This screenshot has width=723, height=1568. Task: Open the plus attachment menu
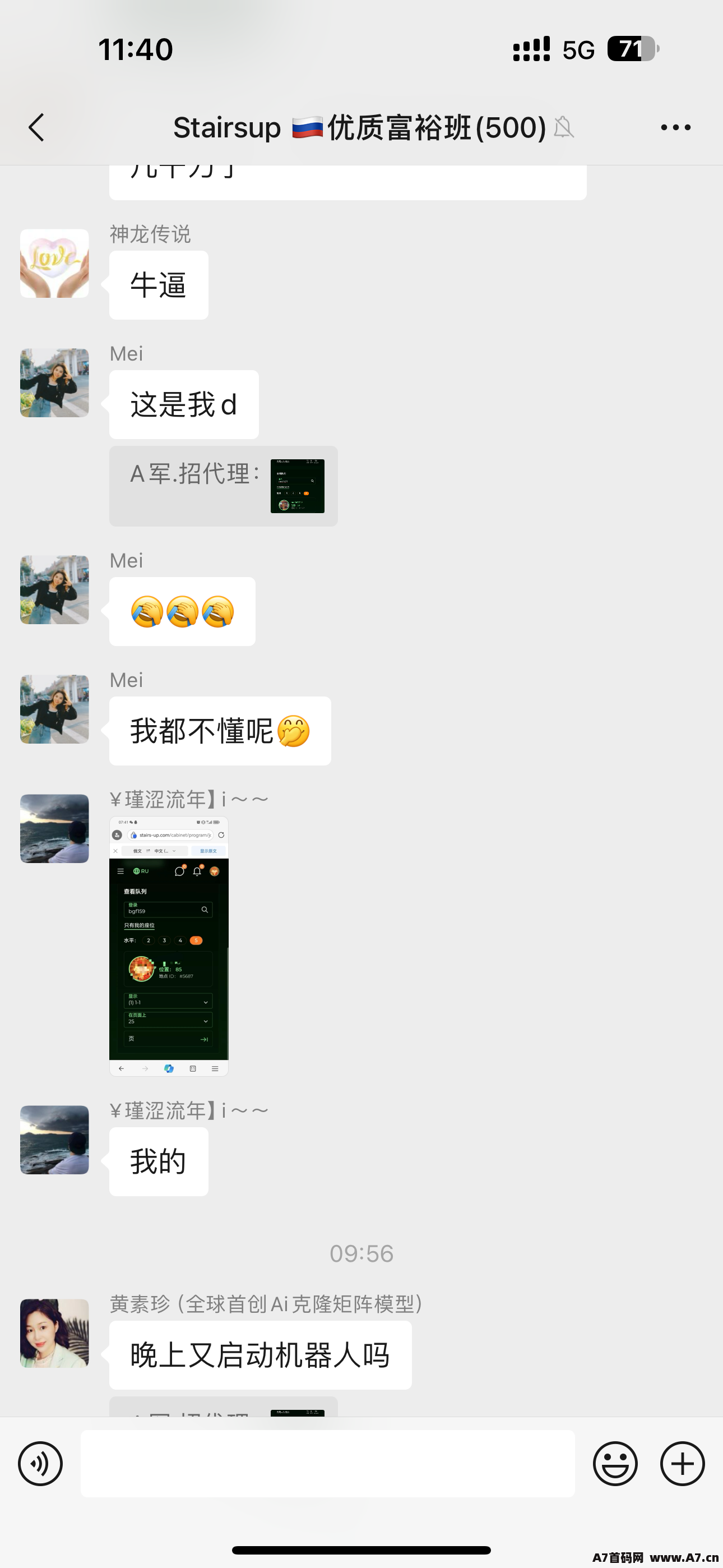click(x=682, y=1463)
